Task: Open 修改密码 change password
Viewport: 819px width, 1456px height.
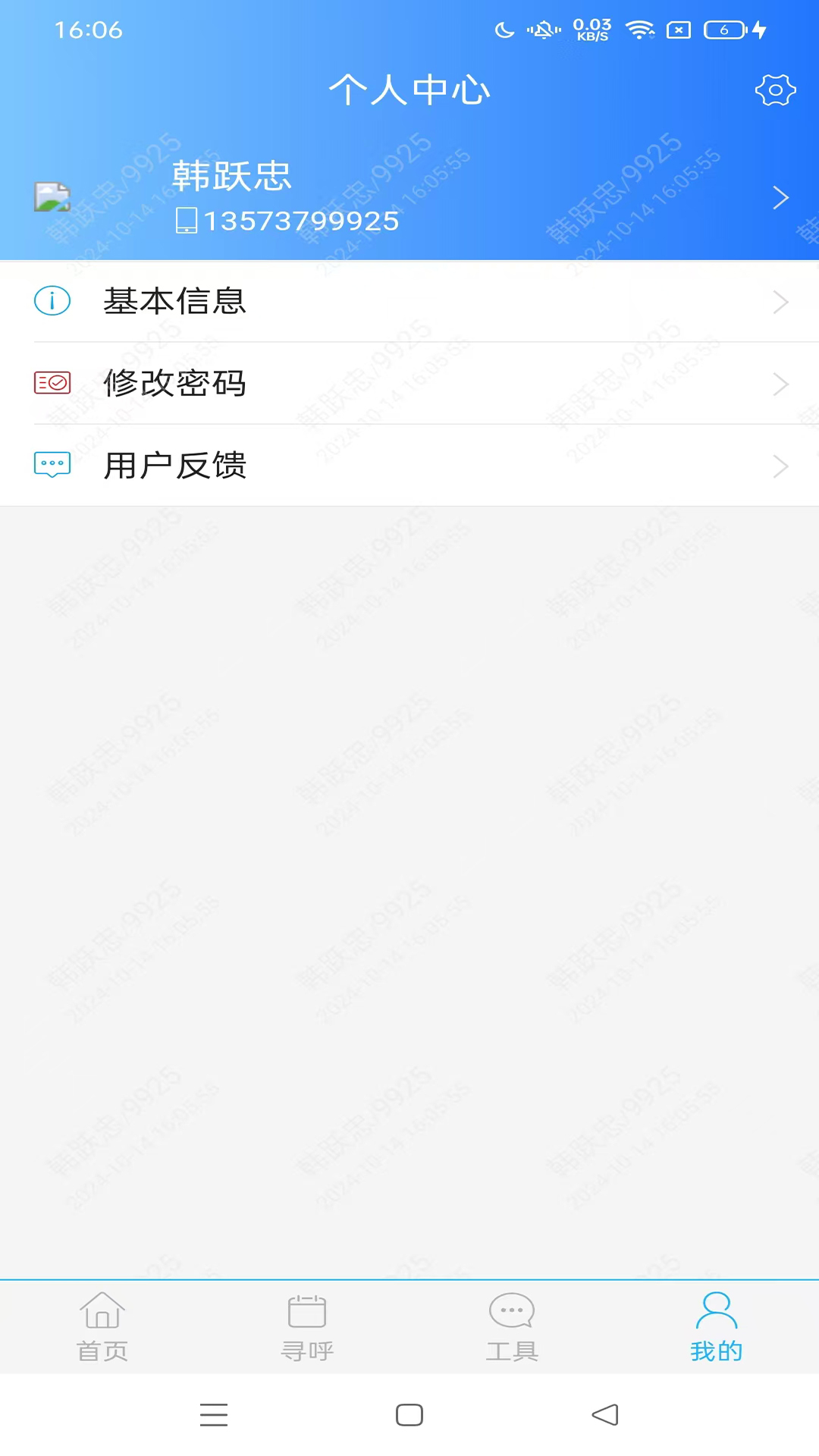Action: point(409,384)
